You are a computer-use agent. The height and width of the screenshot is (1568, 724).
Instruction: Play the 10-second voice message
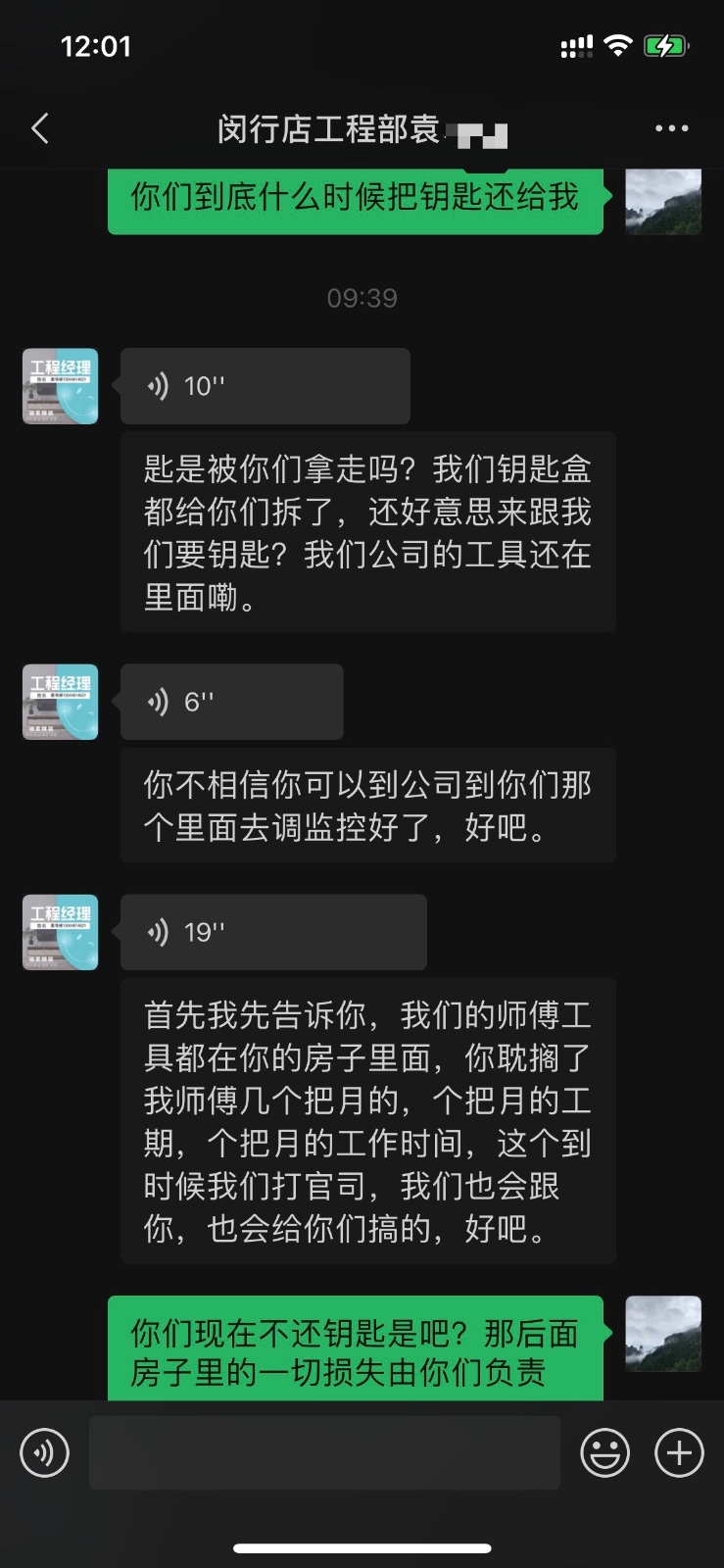click(265, 386)
